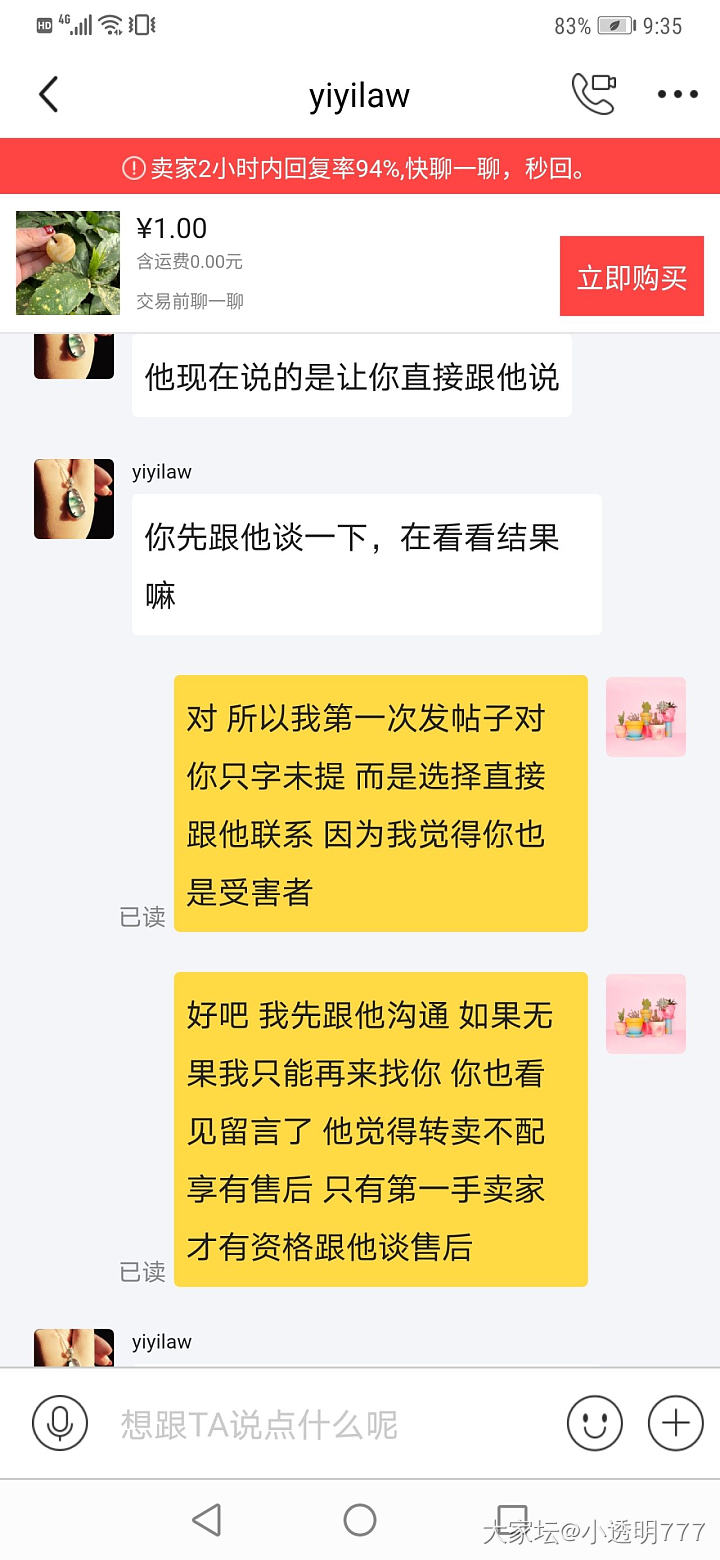Open the three-dot overflow menu

point(677,95)
